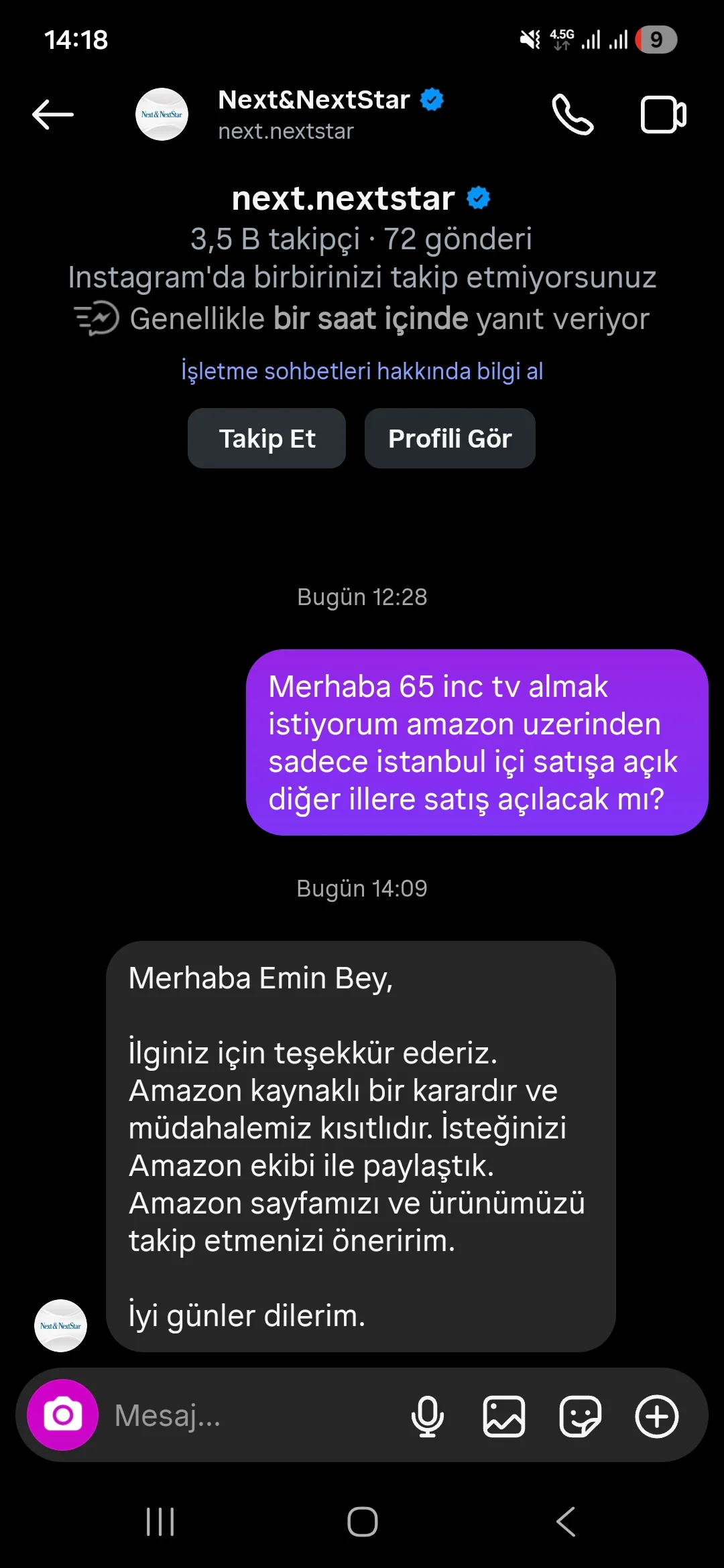Open profile via Profili Gör
Viewport: 724px width, 1568px height.
450,438
